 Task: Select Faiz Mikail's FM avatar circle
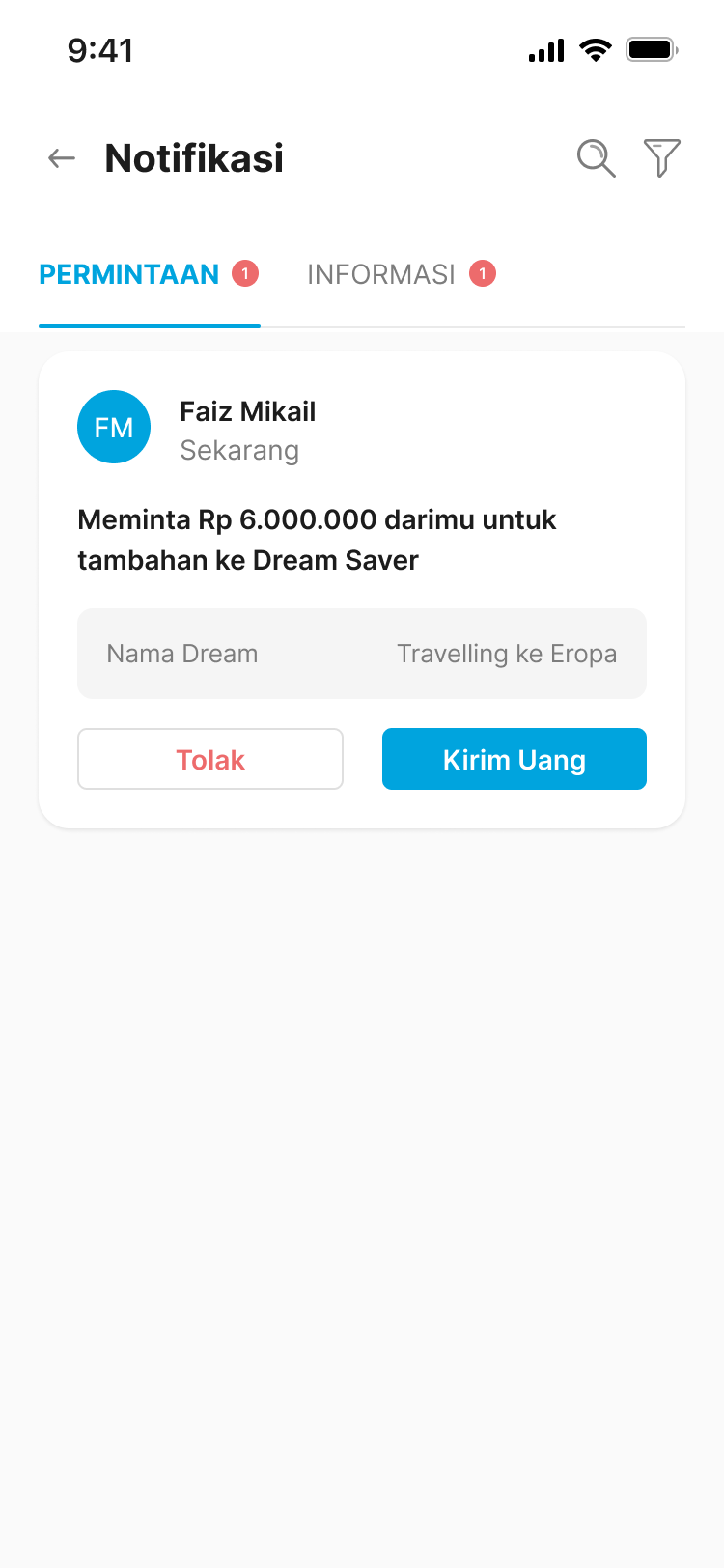click(x=113, y=426)
